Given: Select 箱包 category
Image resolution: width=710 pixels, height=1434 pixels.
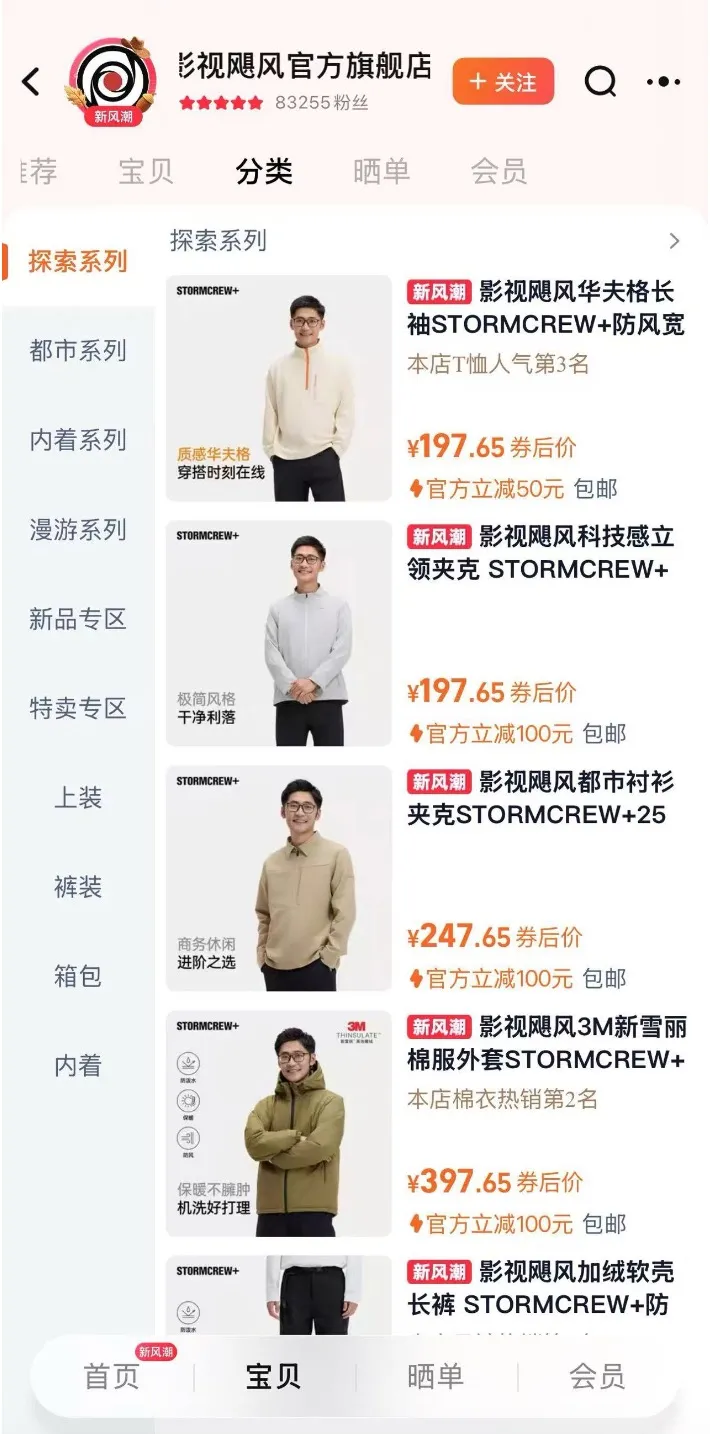Looking at the screenshot, I should click(x=78, y=976).
